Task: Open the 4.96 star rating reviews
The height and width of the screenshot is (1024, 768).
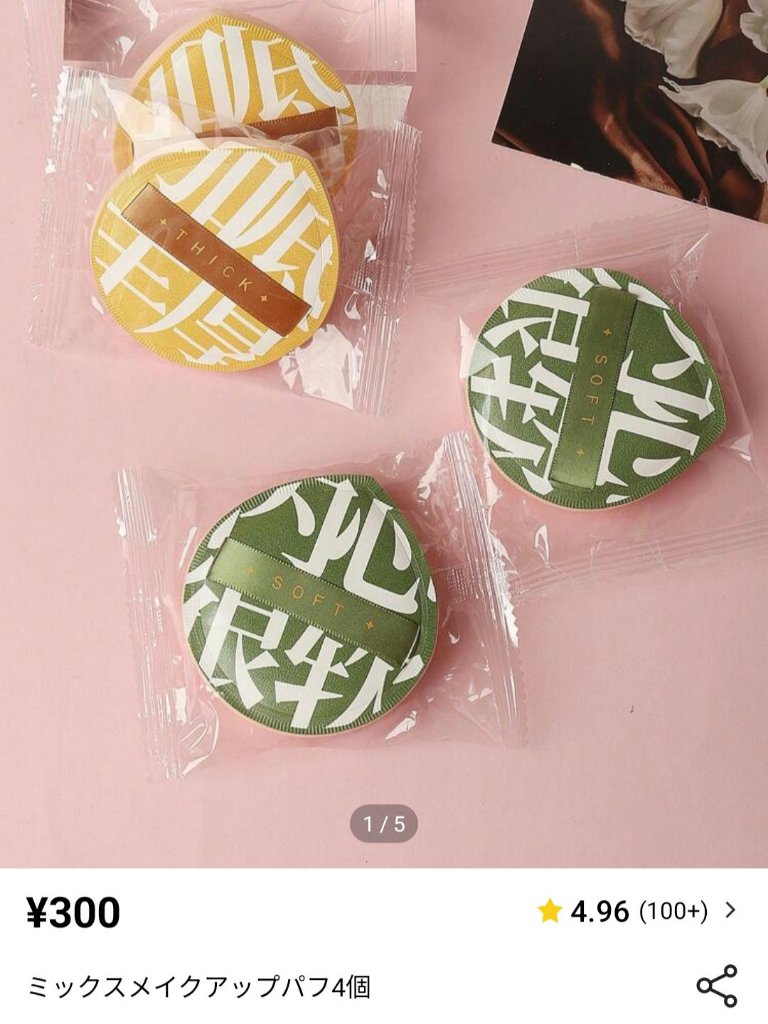Action: click(638, 911)
